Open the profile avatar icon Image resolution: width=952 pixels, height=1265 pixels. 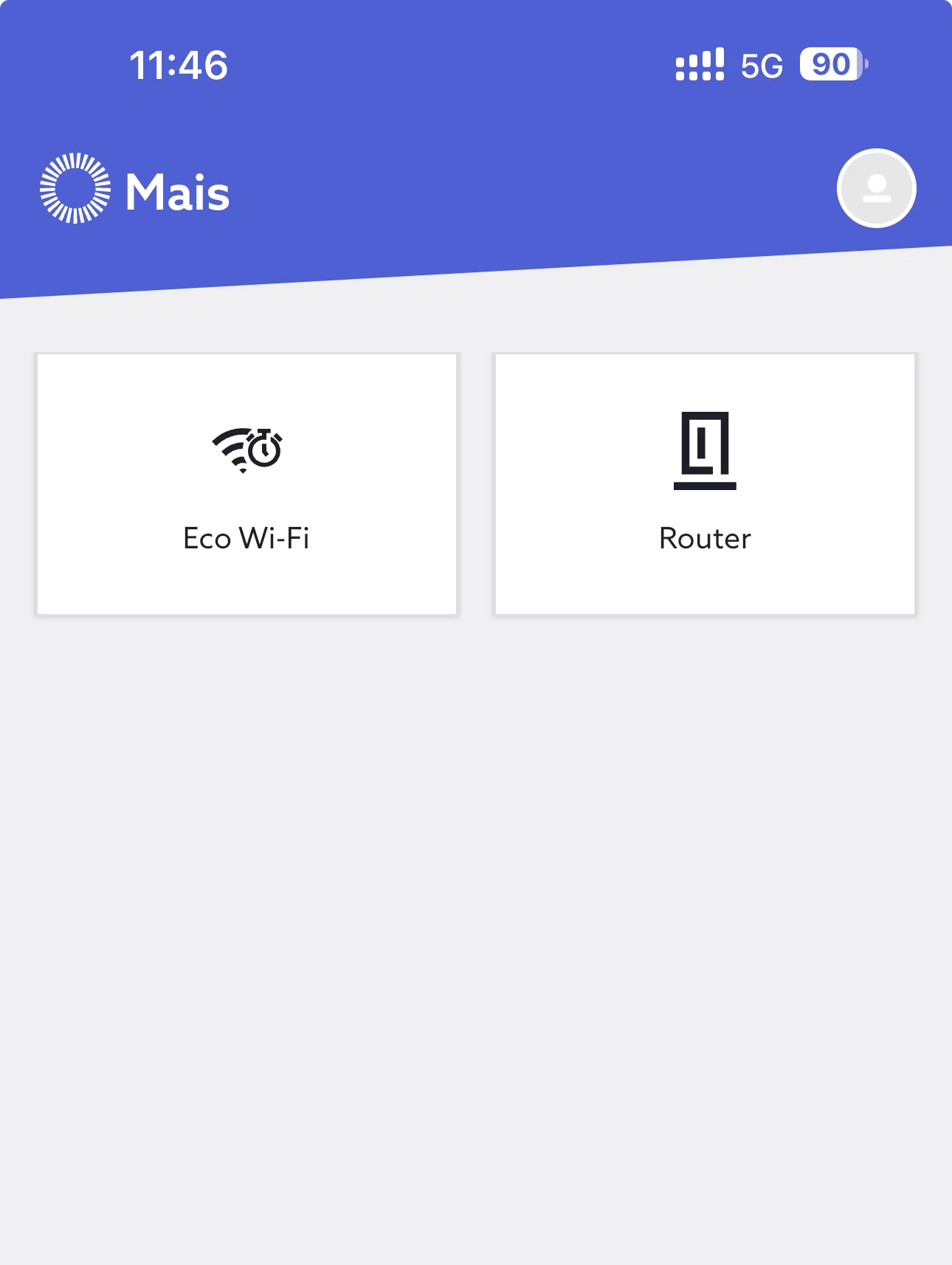(x=876, y=189)
